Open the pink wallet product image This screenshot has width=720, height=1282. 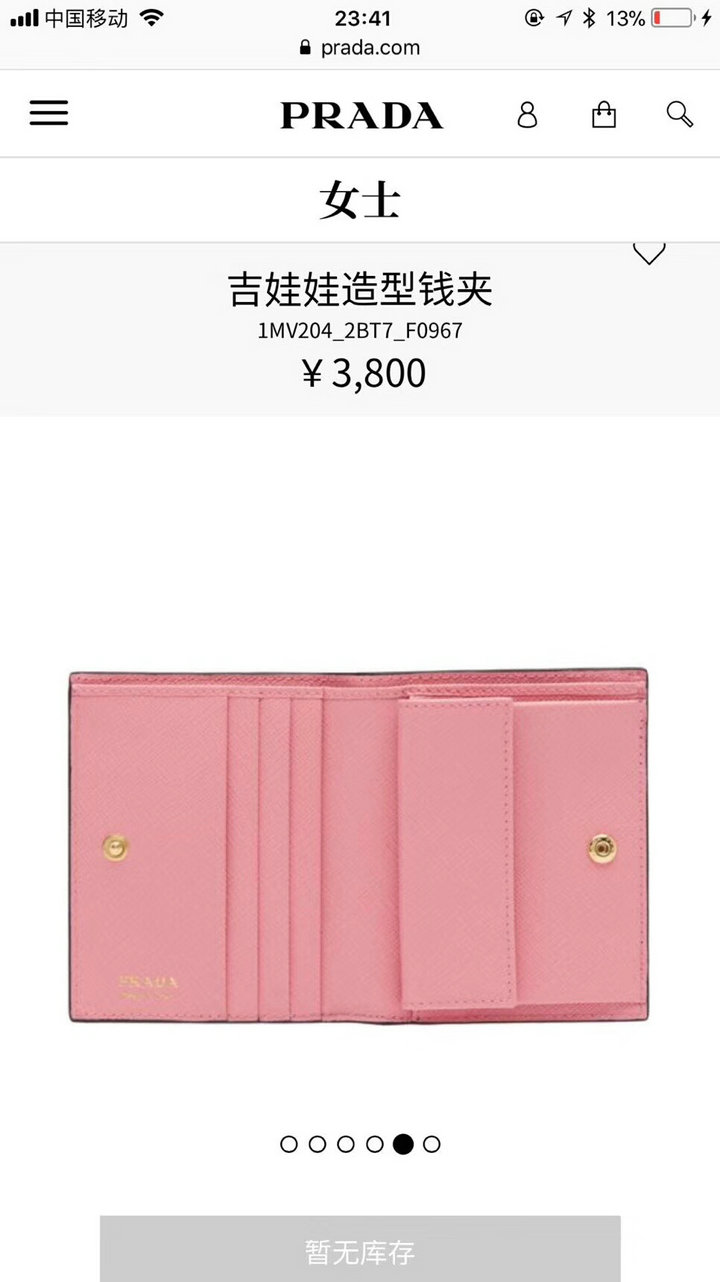[359, 845]
